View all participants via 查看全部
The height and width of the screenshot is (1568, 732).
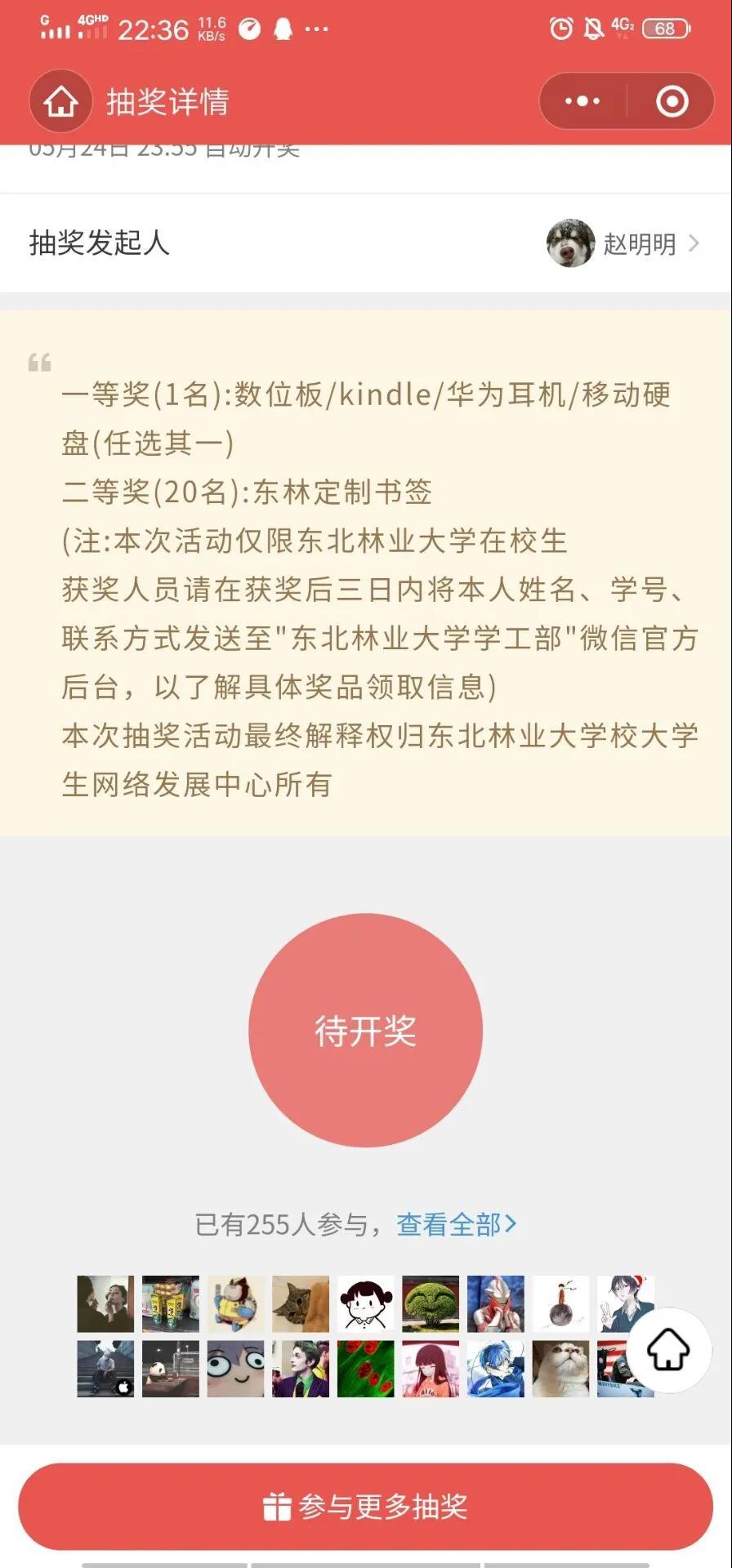pyautogui.click(x=456, y=1224)
